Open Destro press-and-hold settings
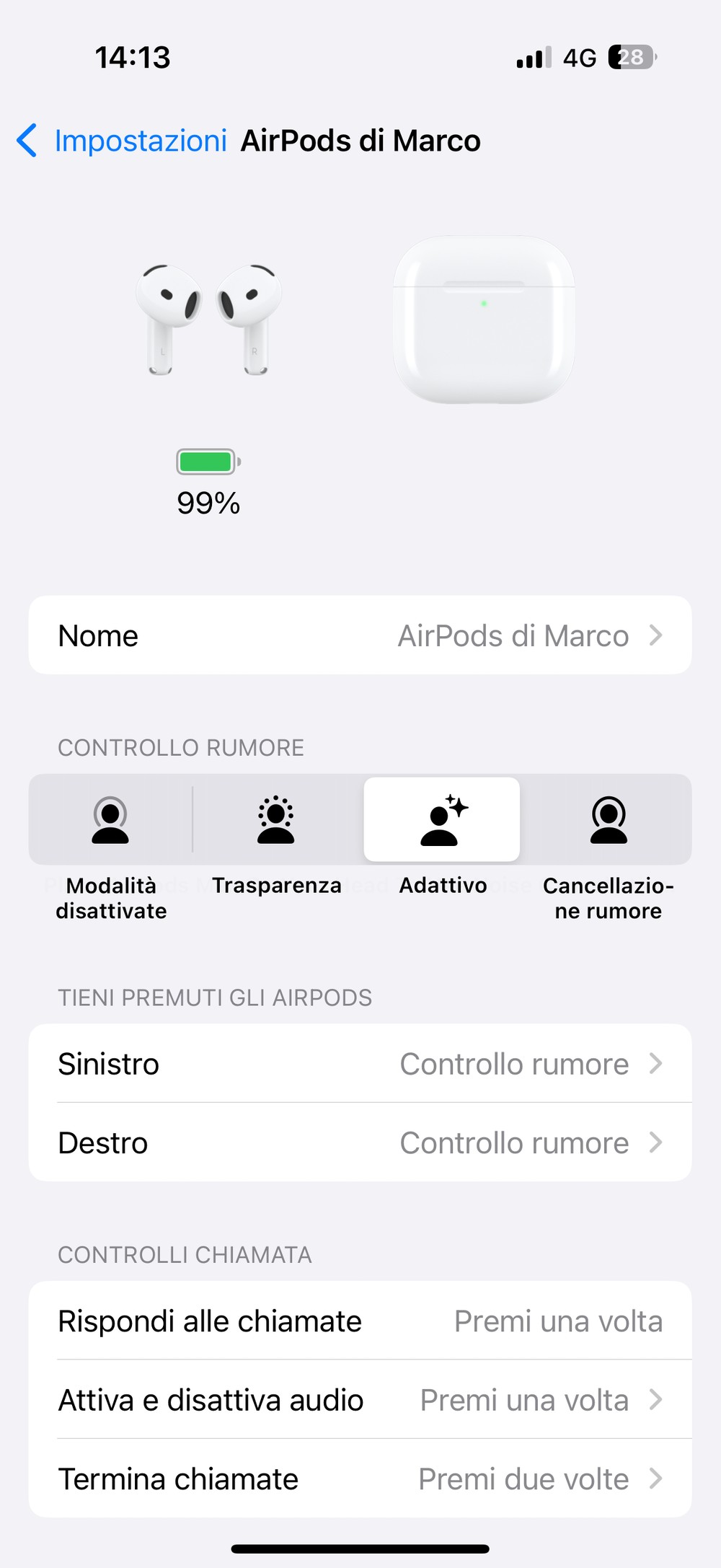The image size is (721, 1568). (x=360, y=1142)
